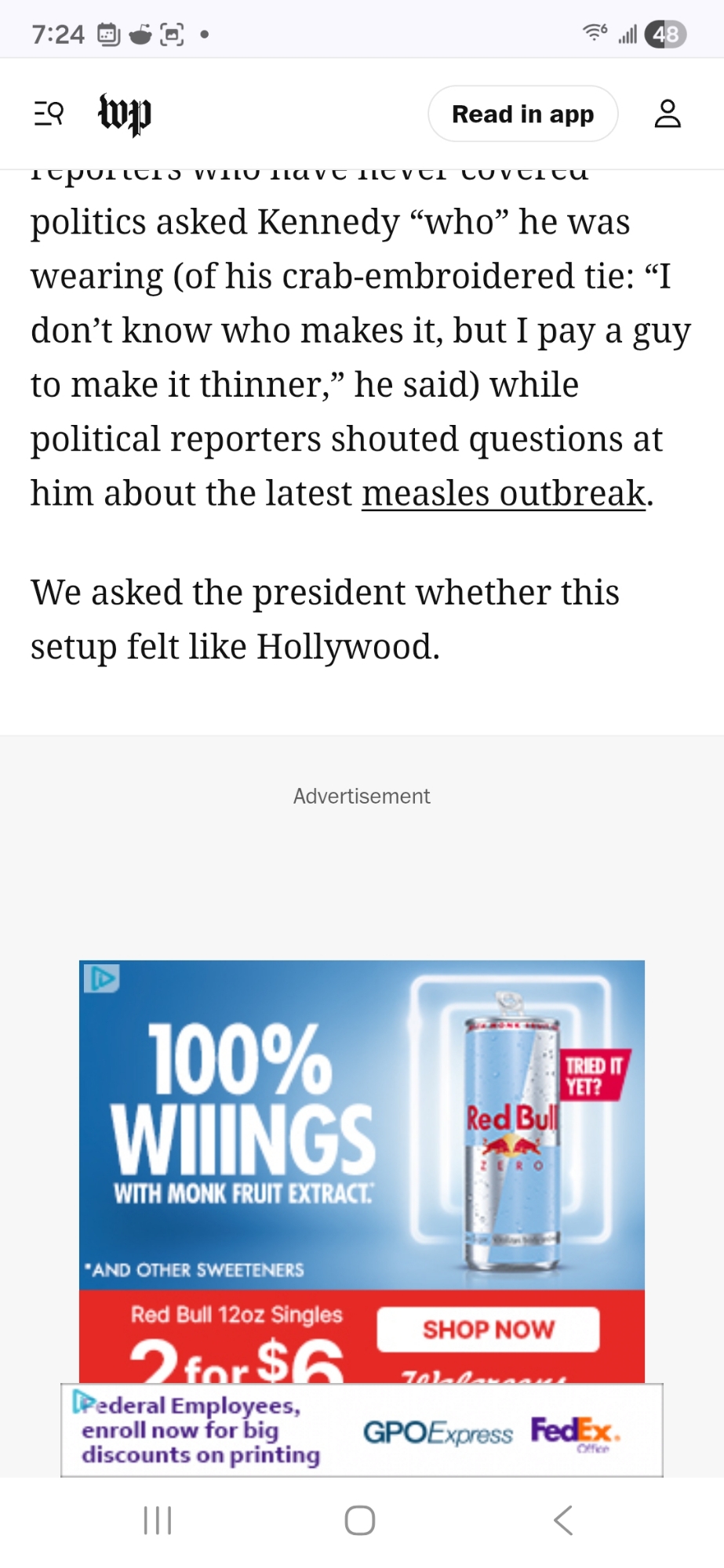This screenshot has width=724, height=1568.
Task: Open the Red Bull ad info icon
Action: tap(101, 978)
